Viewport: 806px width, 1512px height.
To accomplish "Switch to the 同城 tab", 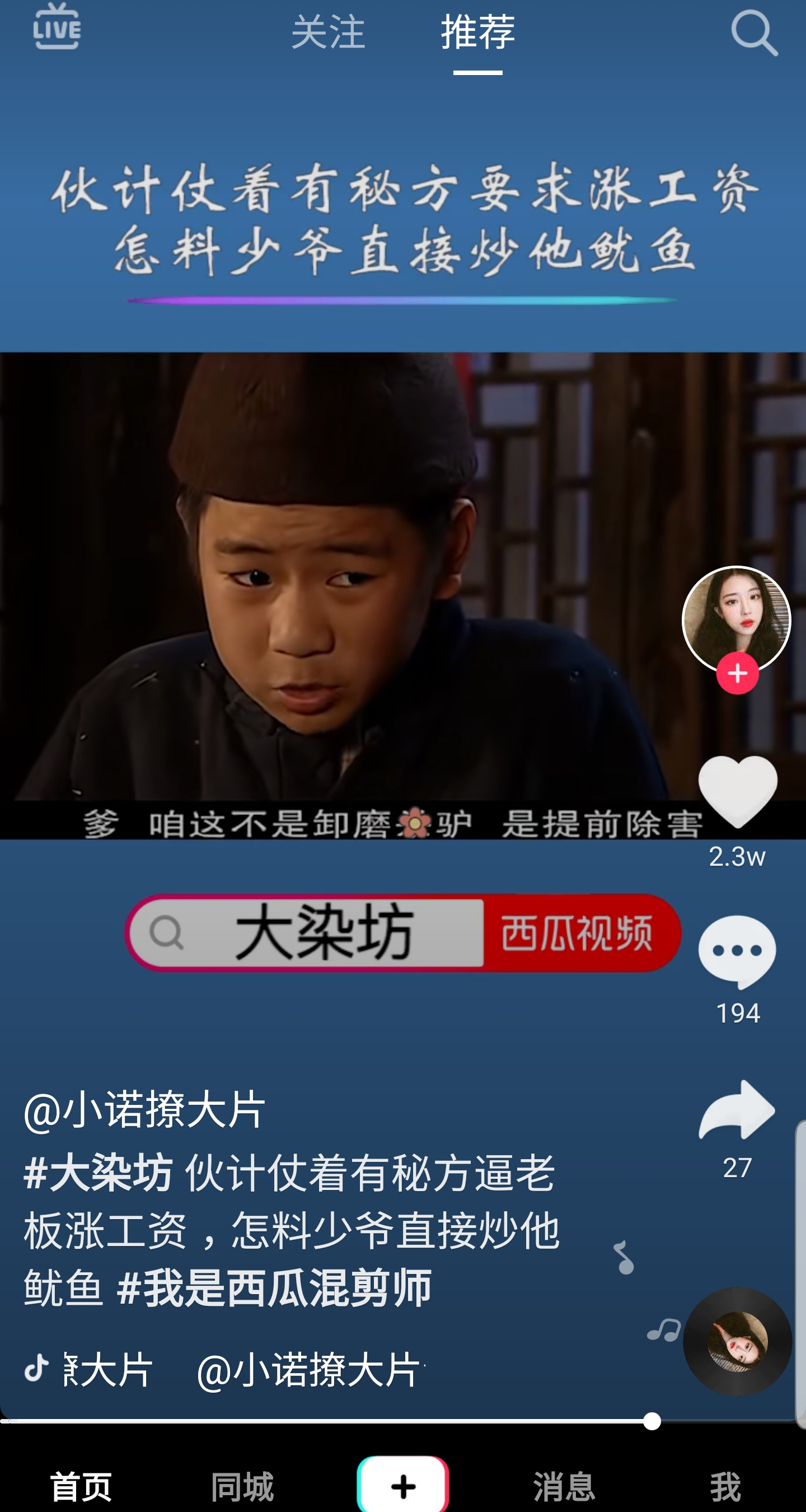I will [x=242, y=1486].
